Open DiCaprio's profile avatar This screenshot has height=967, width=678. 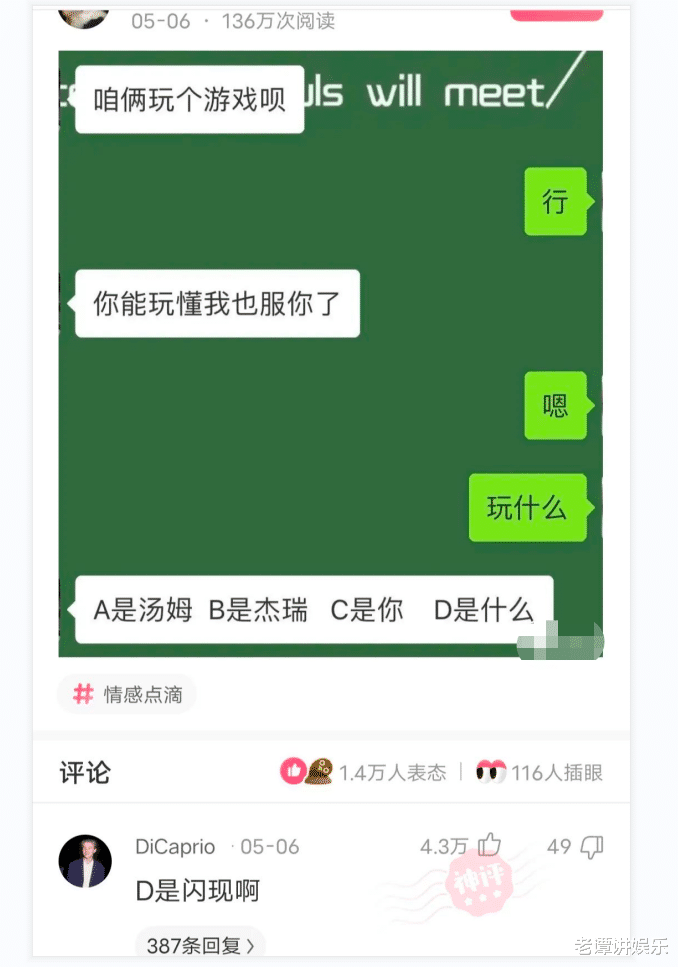pyautogui.click(x=85, y=861)
